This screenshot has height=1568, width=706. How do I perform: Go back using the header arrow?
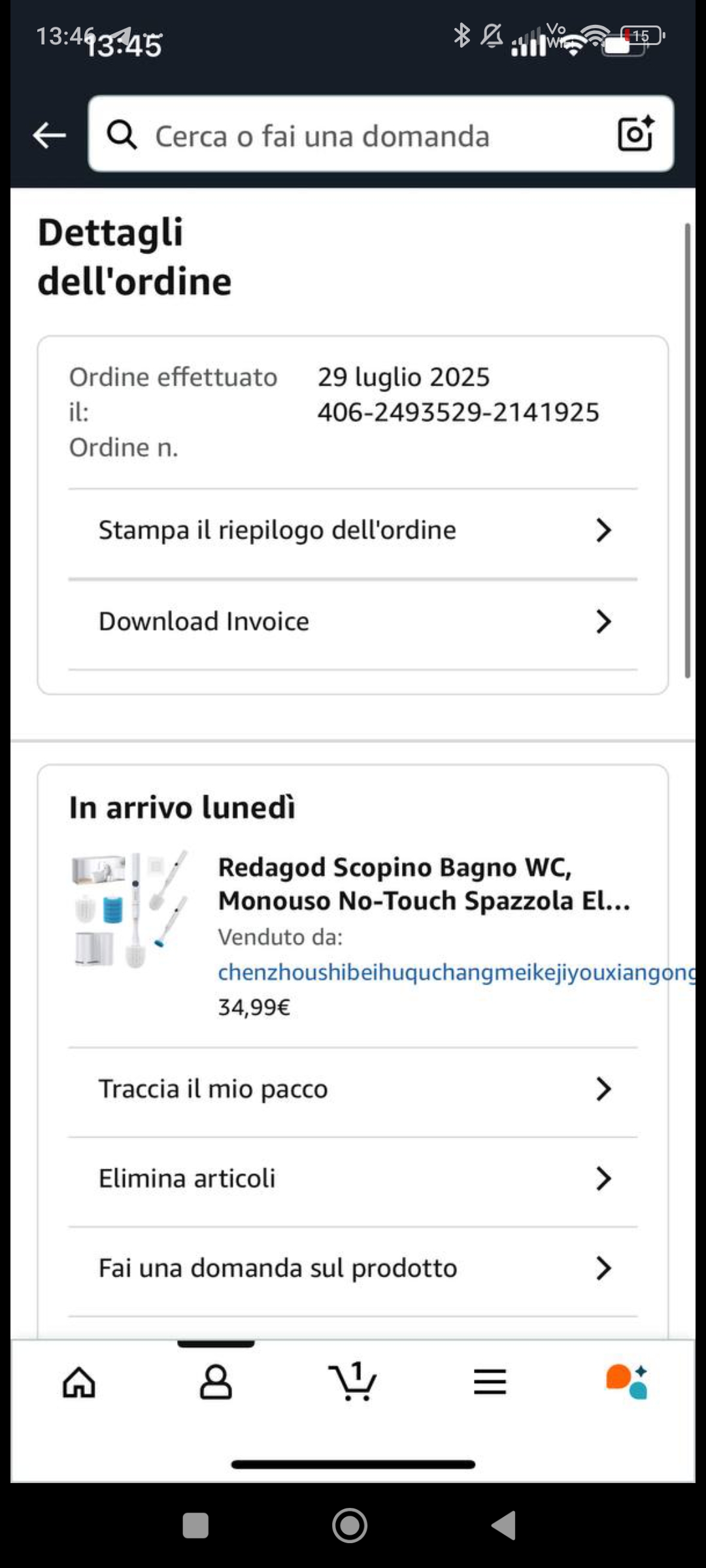coord(50,136)
